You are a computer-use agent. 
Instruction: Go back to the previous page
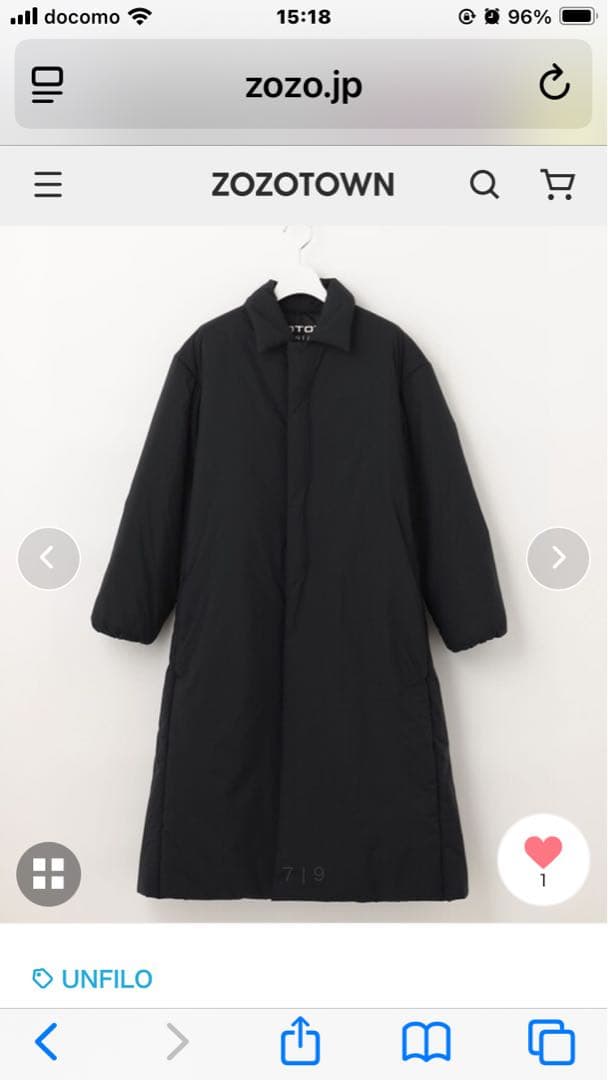tap(46, 1043)
